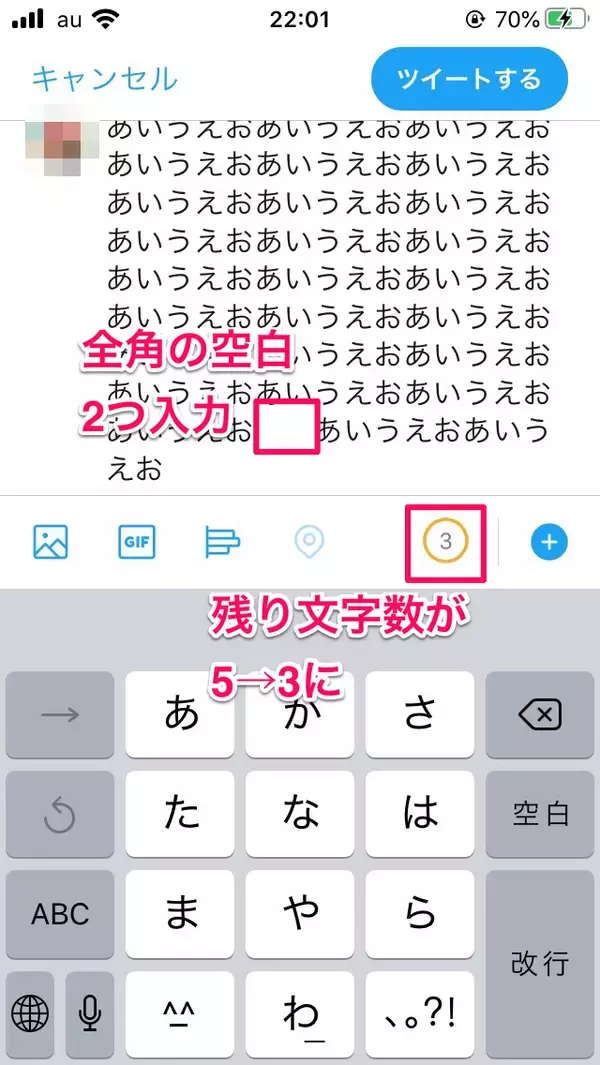This screenshot has width=600, height=1065.
Task: Open keyboard switcher via the globe key
Action: coord(31,1012)
